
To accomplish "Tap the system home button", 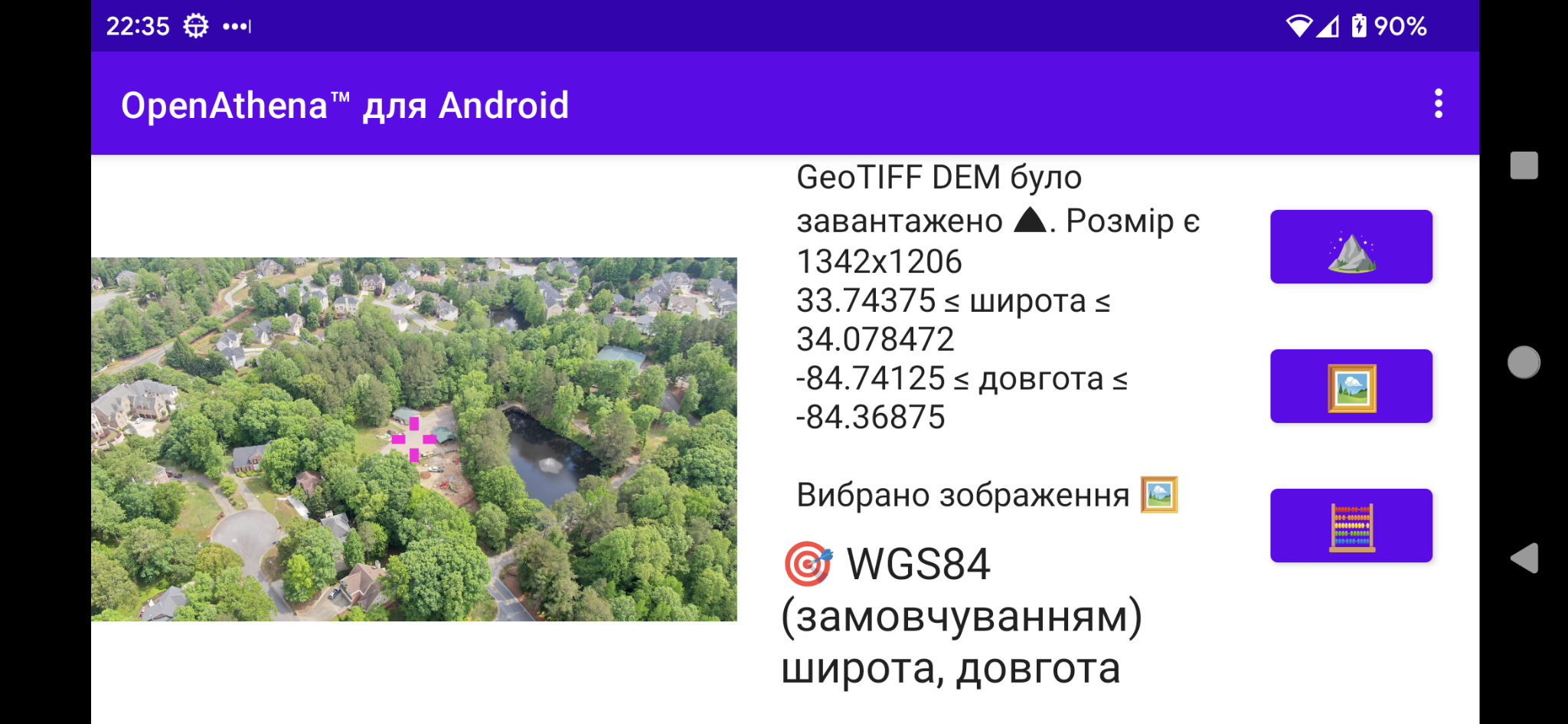I will (x=1524, y=362).
